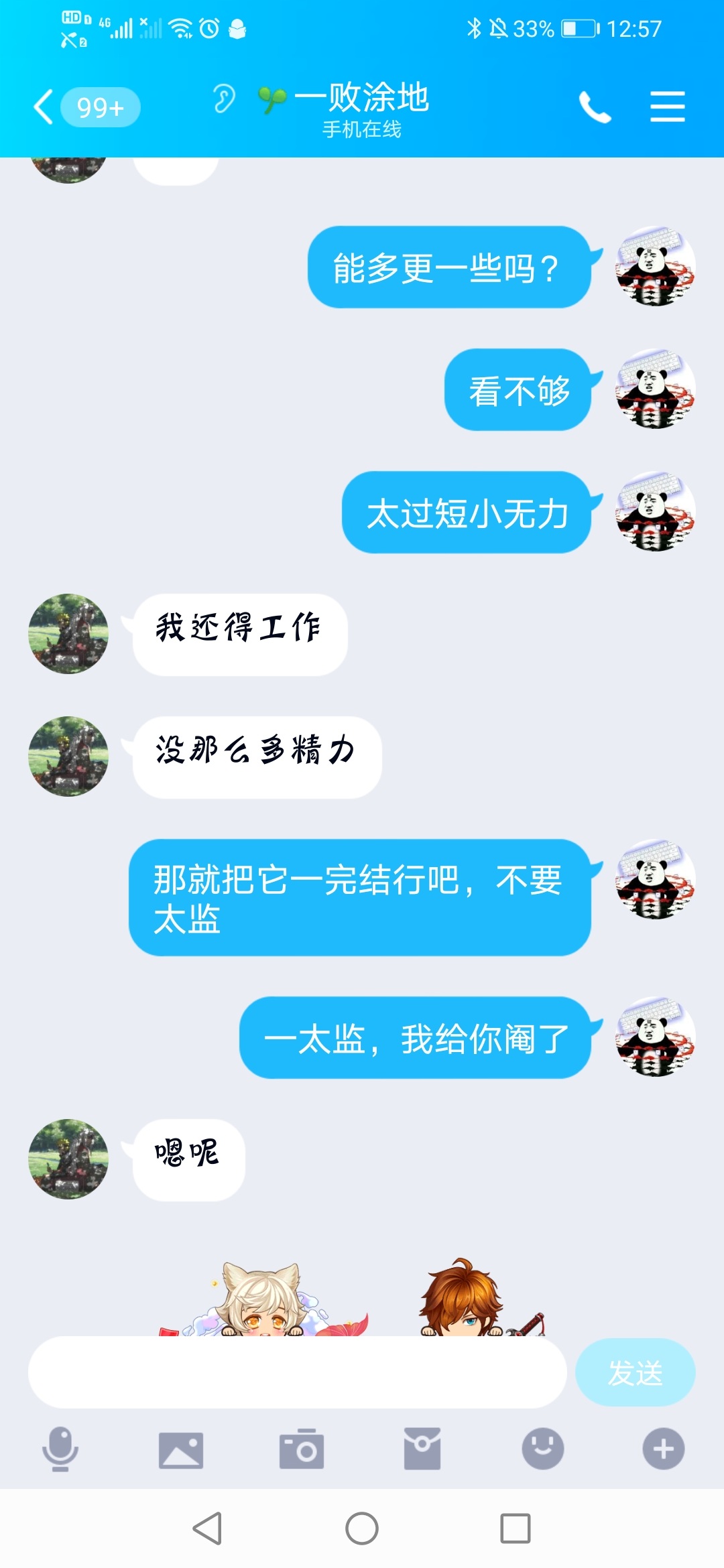The image size is (724, 1568).
Task: Focus the message input field
Action: tap(298, 1372)
